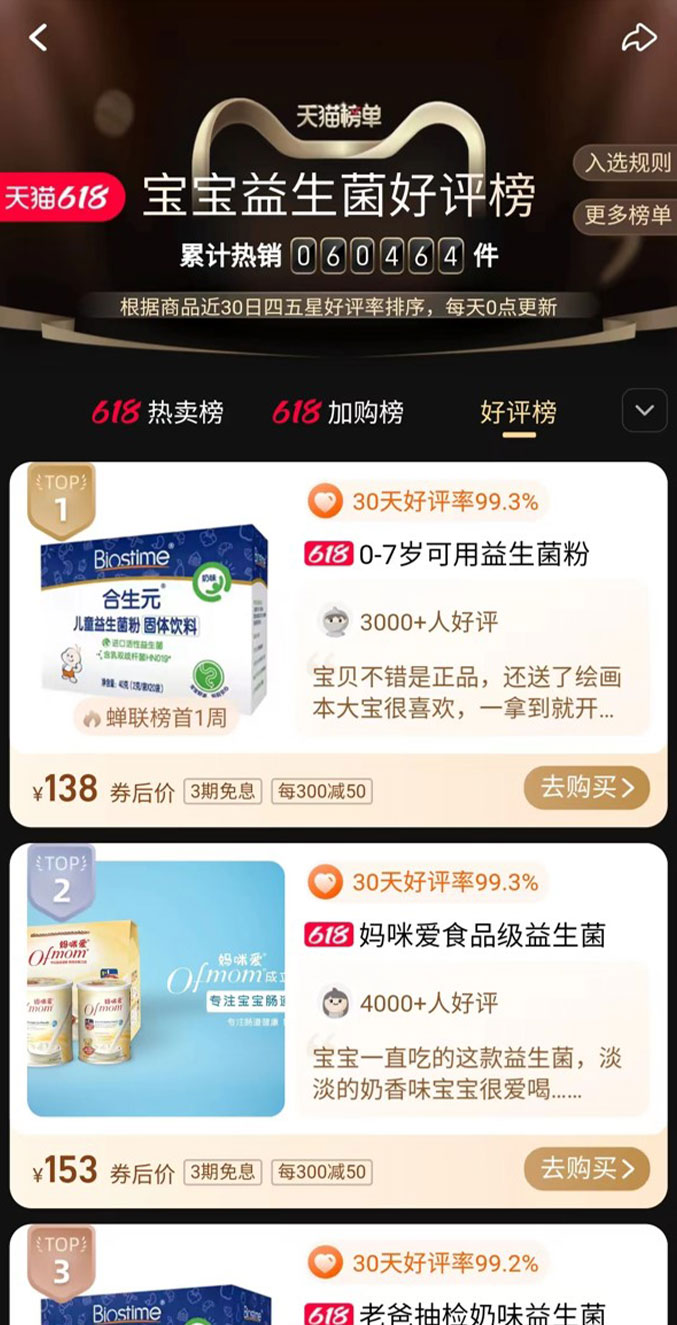This screenshot has width=677, height=1325.
Task: Go back using the top-left arrow
Action: point(39,38)
